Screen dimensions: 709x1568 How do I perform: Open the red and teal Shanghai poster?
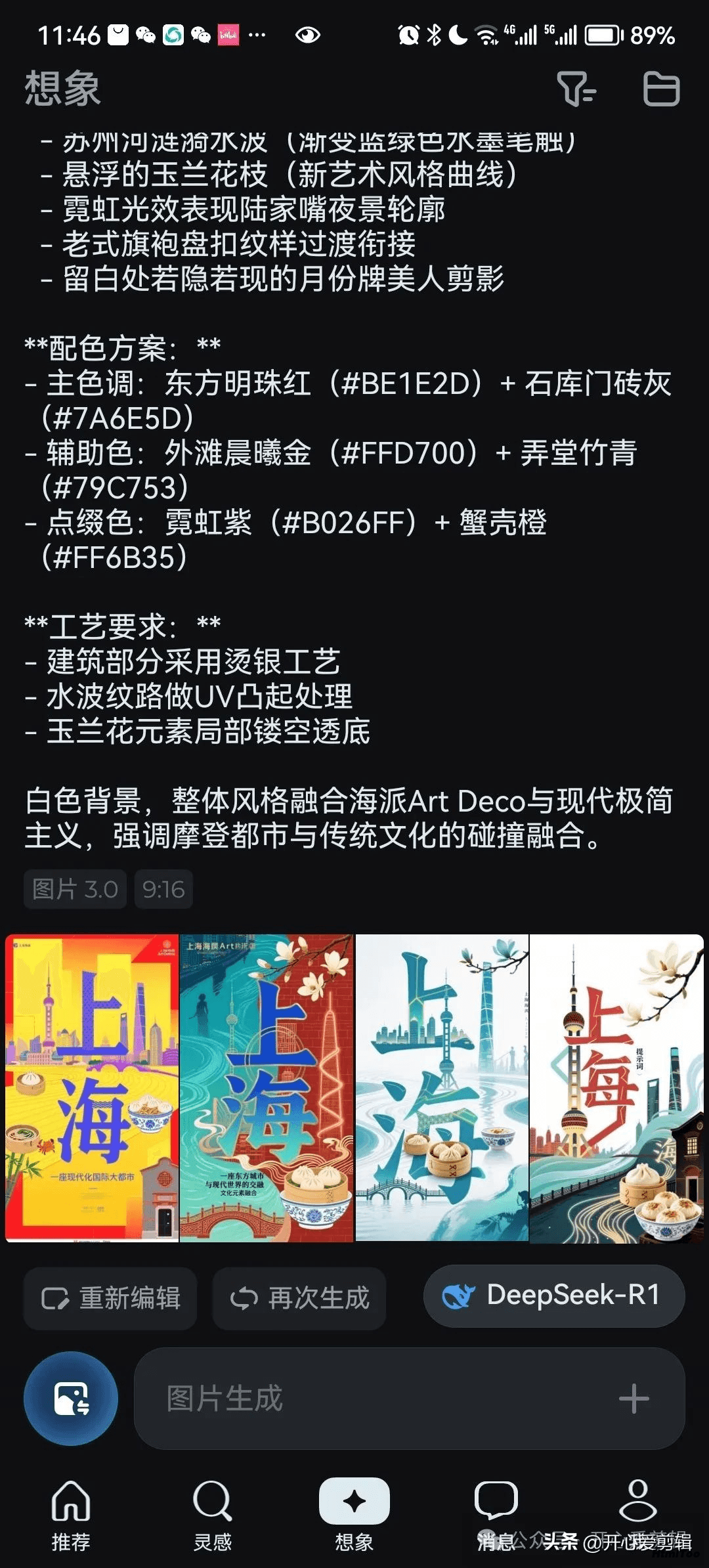[x=267, y=1088]
